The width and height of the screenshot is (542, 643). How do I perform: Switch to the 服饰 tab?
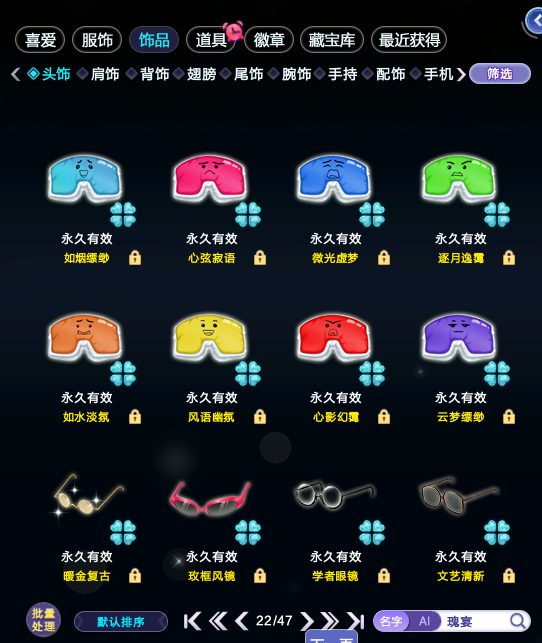tap(97, 40)
